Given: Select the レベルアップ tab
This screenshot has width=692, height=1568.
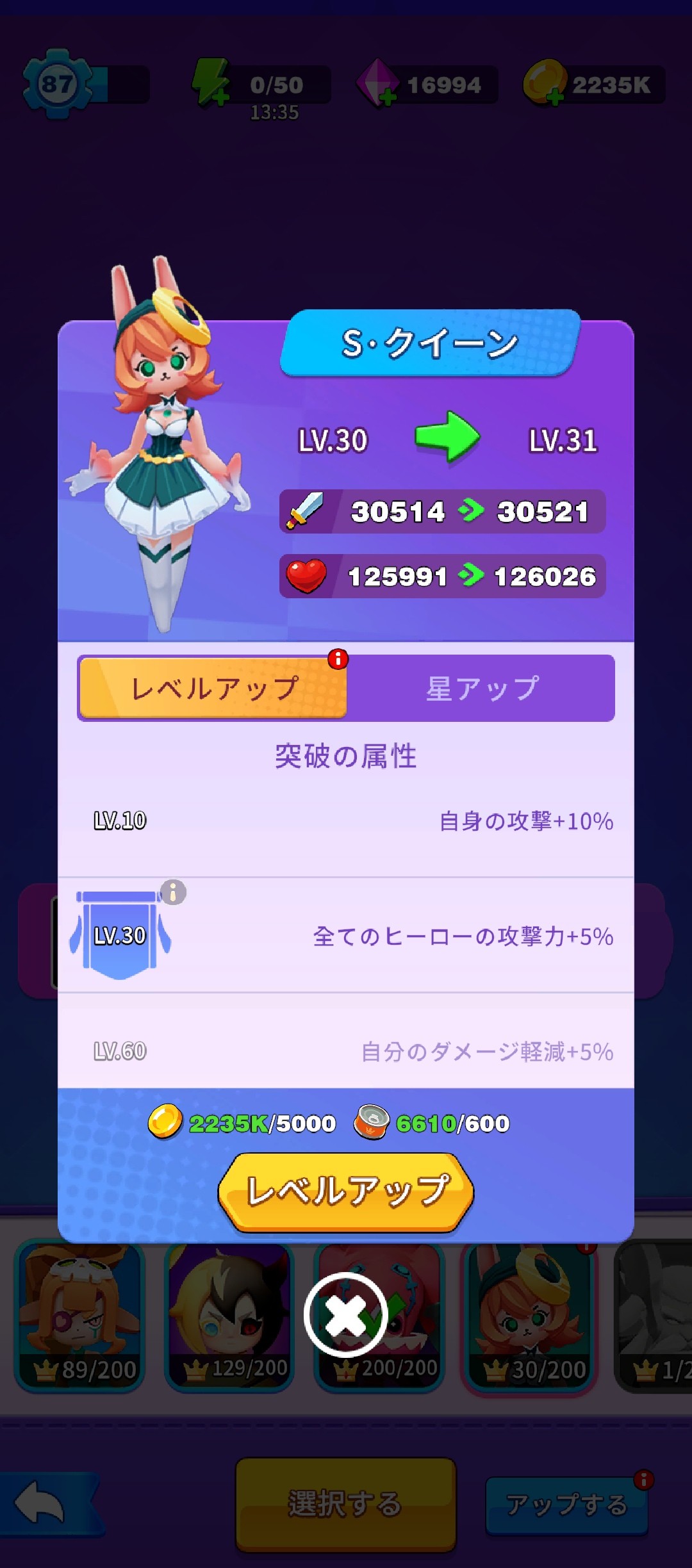Looking at the screenshot, I should 214,687.
